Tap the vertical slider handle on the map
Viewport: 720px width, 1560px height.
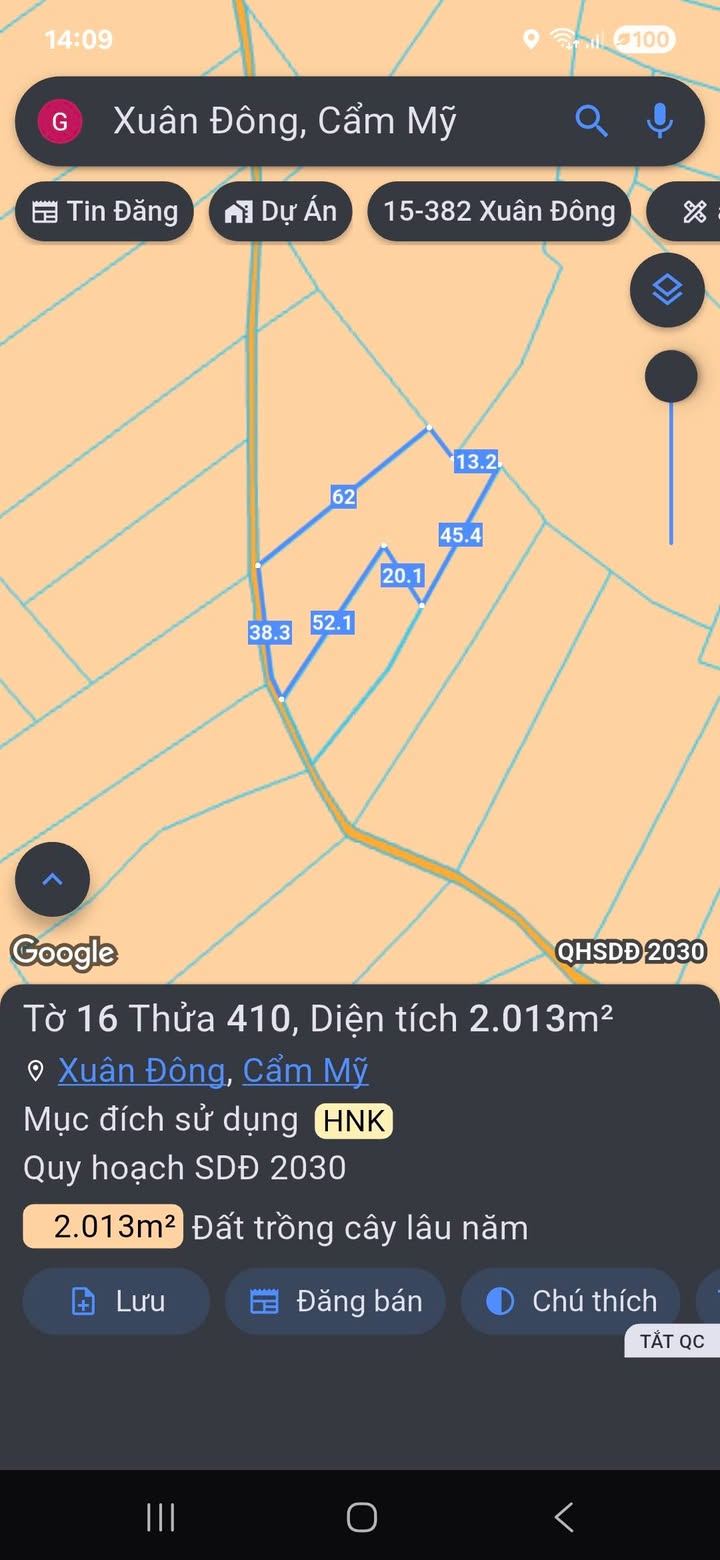point(670,377)
